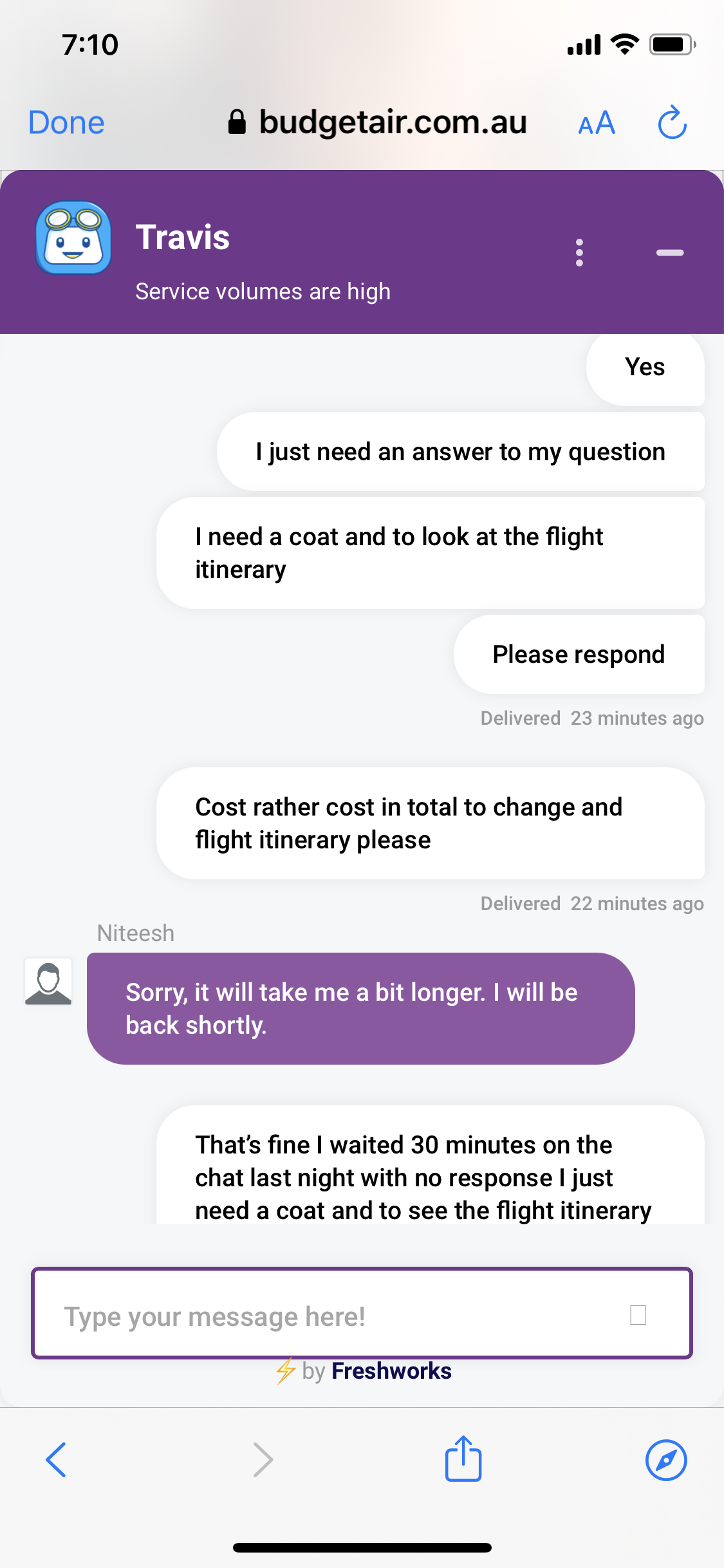Image resolution: width=724 pixels, height=1568 pixels.
Task: Open the Freshworks link below the message box
Action: click(x=391, y=1371)
